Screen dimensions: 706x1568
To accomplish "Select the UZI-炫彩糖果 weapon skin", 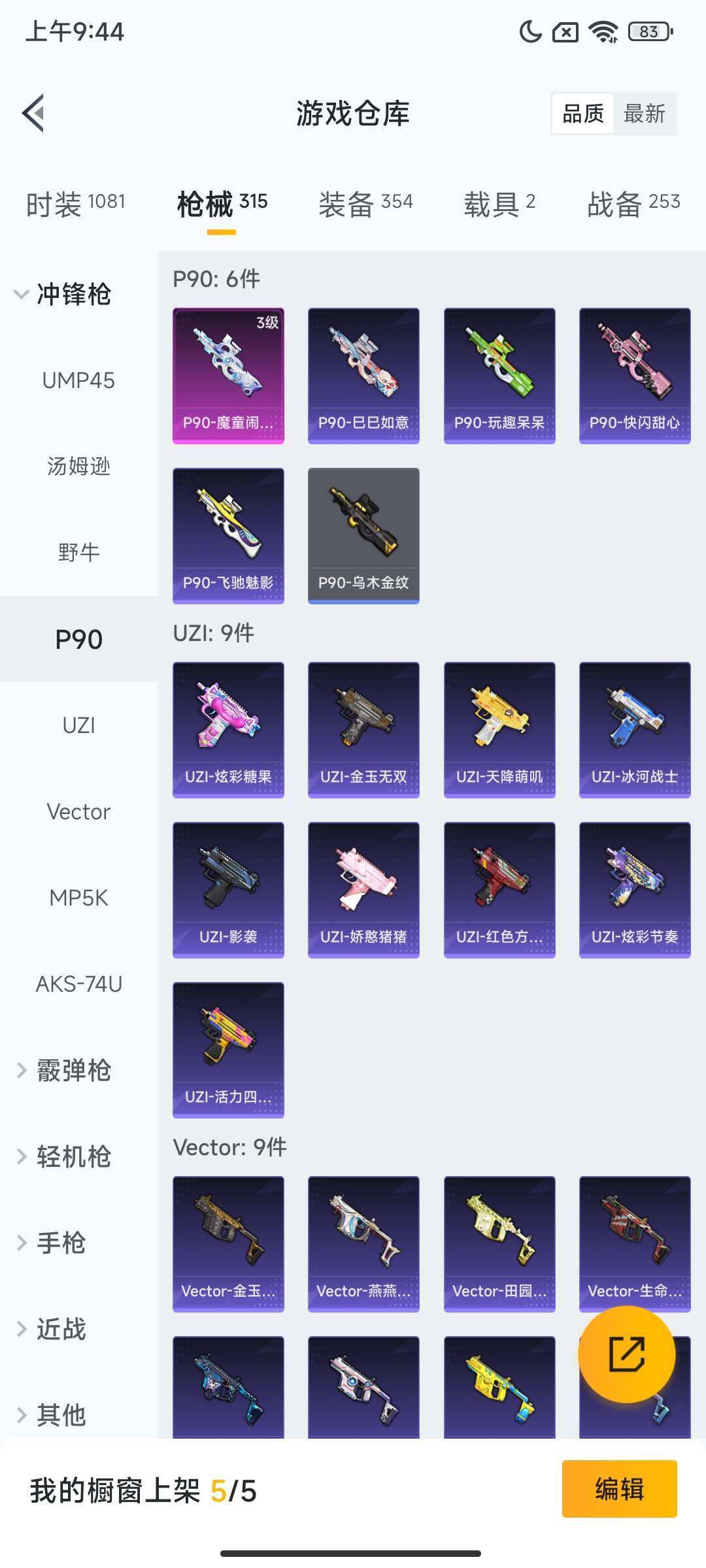I will (227, 728).
